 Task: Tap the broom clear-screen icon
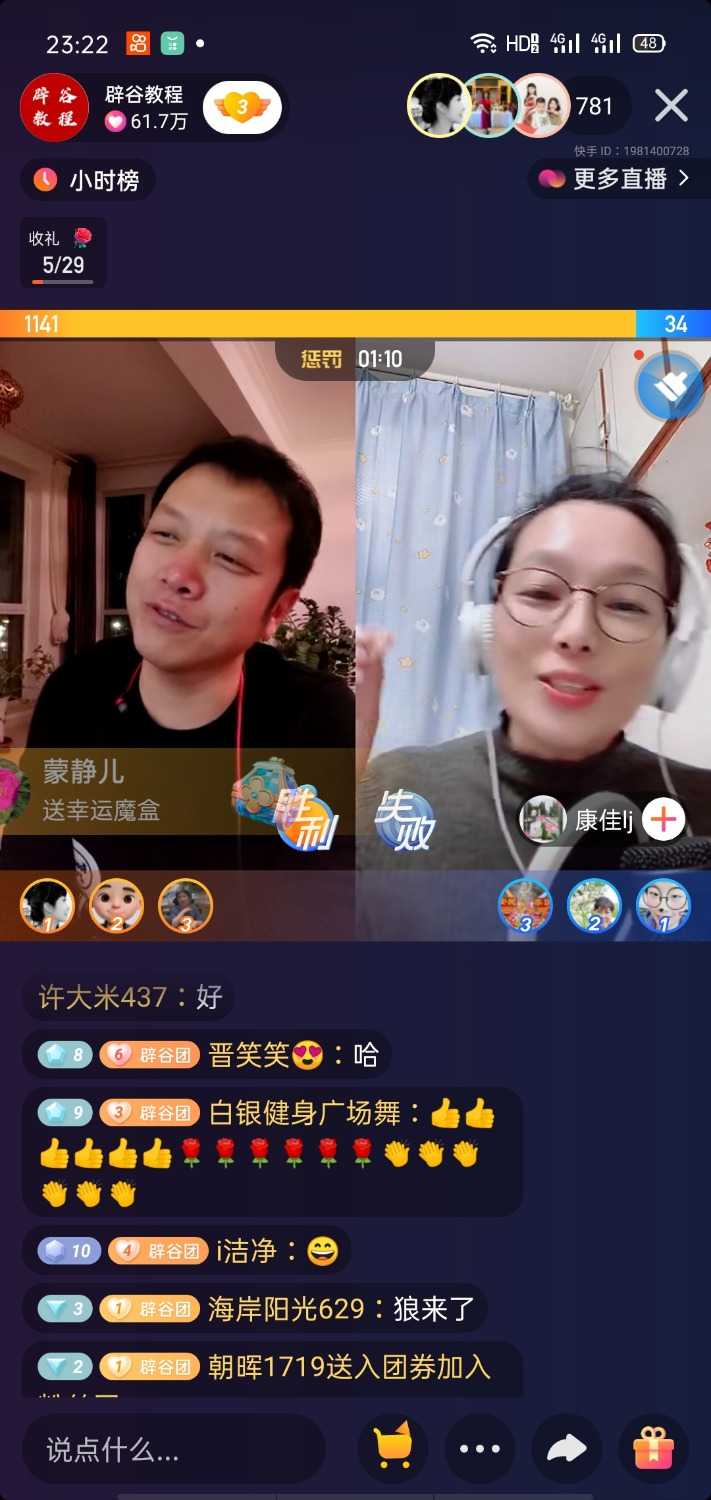[x=669, y=385]
